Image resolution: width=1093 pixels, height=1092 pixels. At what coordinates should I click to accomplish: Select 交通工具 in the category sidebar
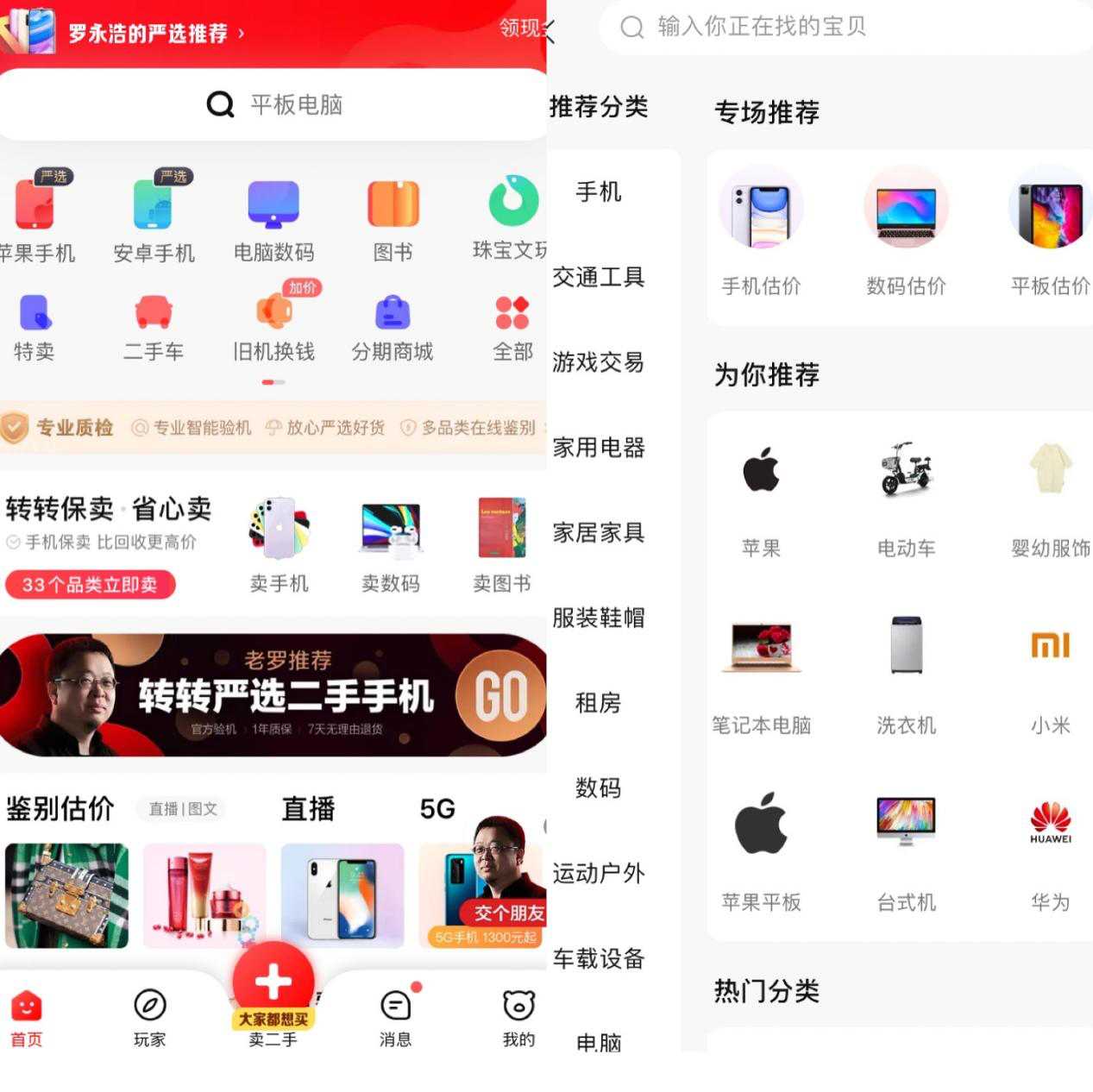tap(599, 277)
